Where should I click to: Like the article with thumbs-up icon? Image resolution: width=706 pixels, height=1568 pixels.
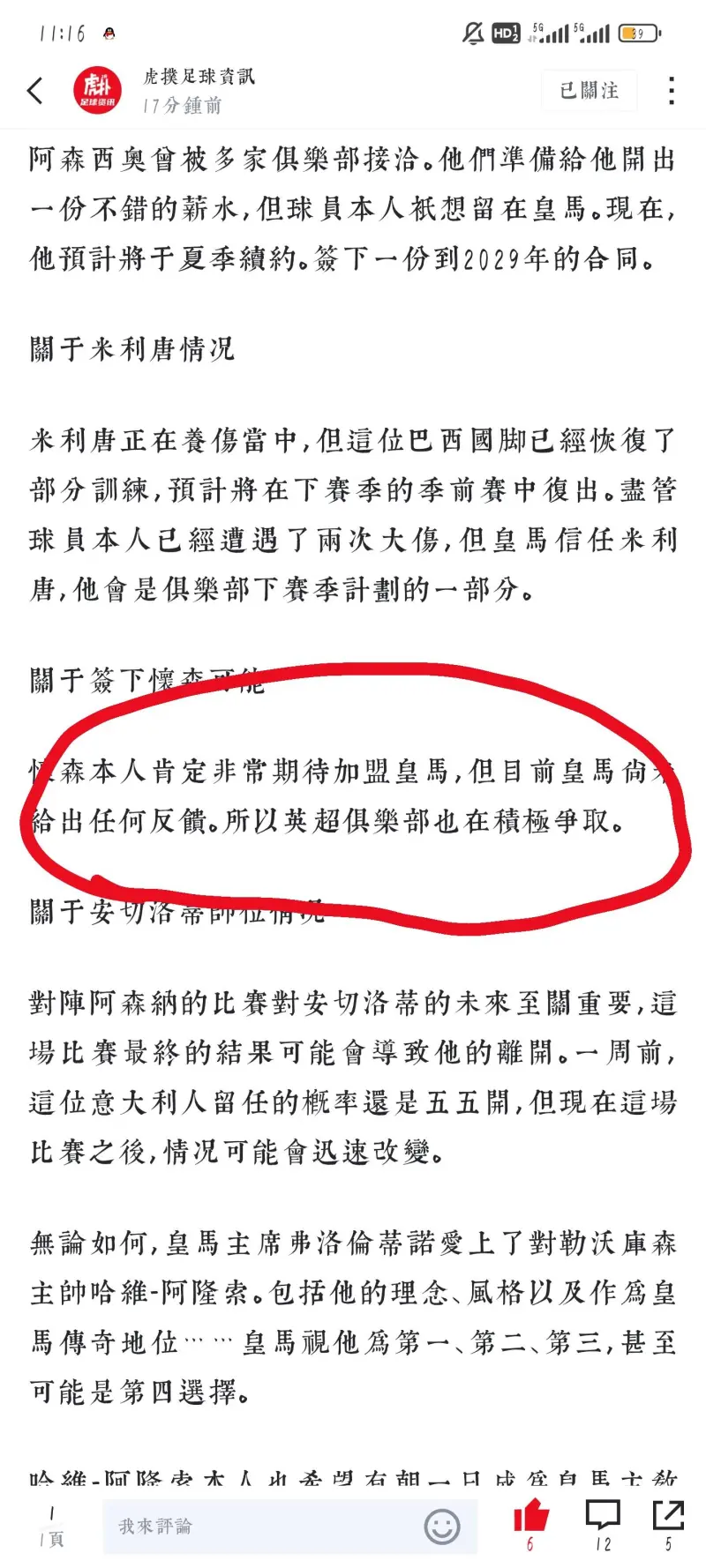(x=530, y=1516)
